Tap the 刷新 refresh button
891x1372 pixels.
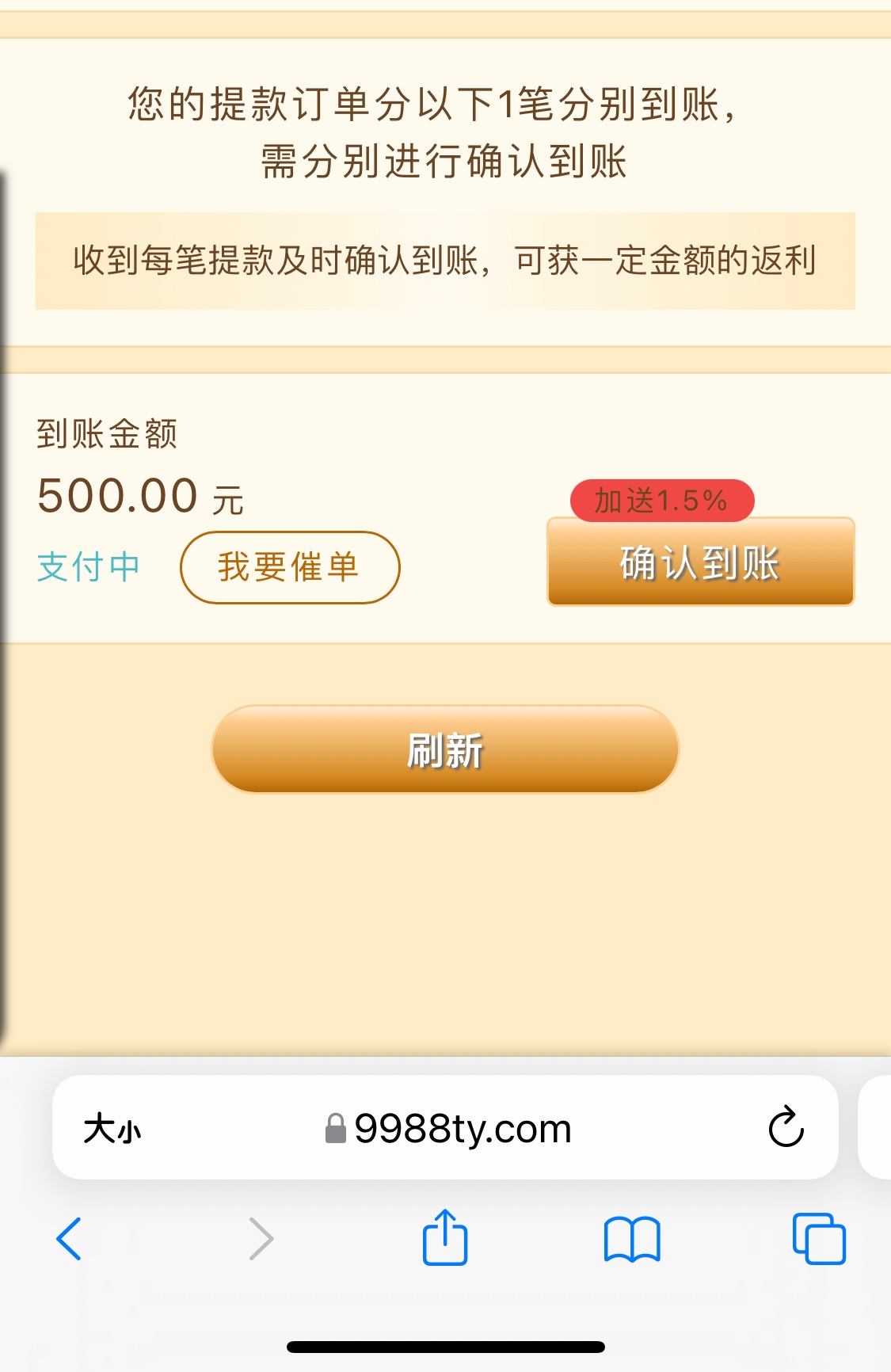point(445,749)
